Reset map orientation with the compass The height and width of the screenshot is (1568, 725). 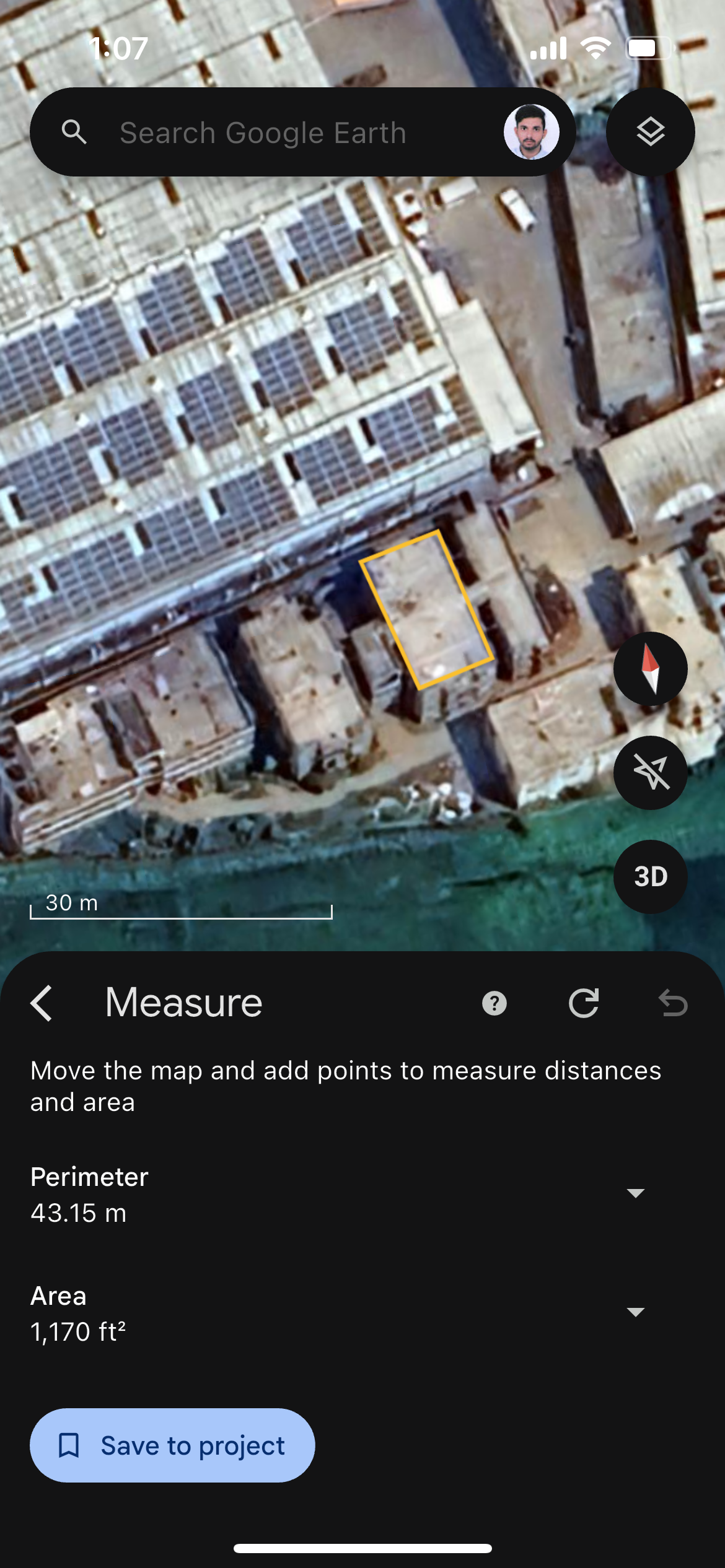650,669
